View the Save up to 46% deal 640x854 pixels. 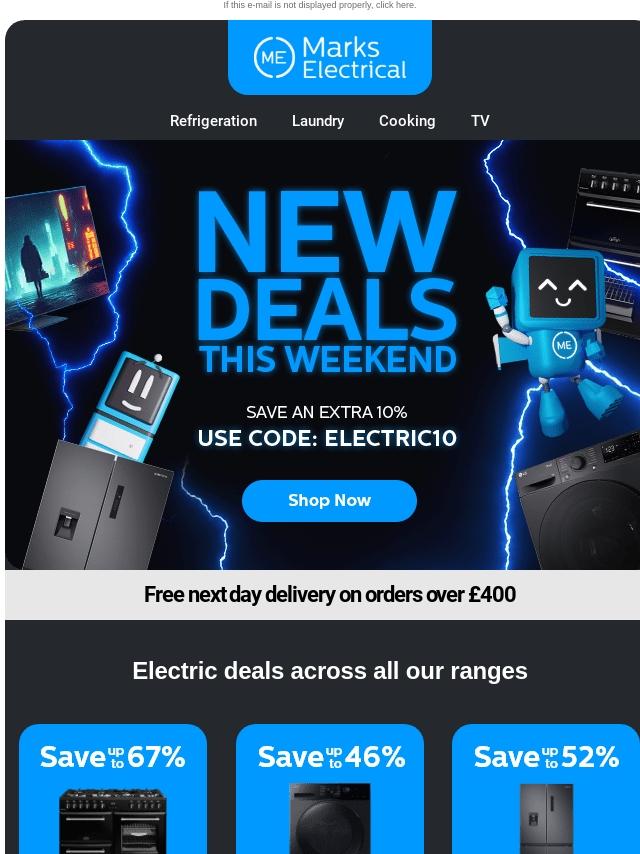tap(330, 789)
